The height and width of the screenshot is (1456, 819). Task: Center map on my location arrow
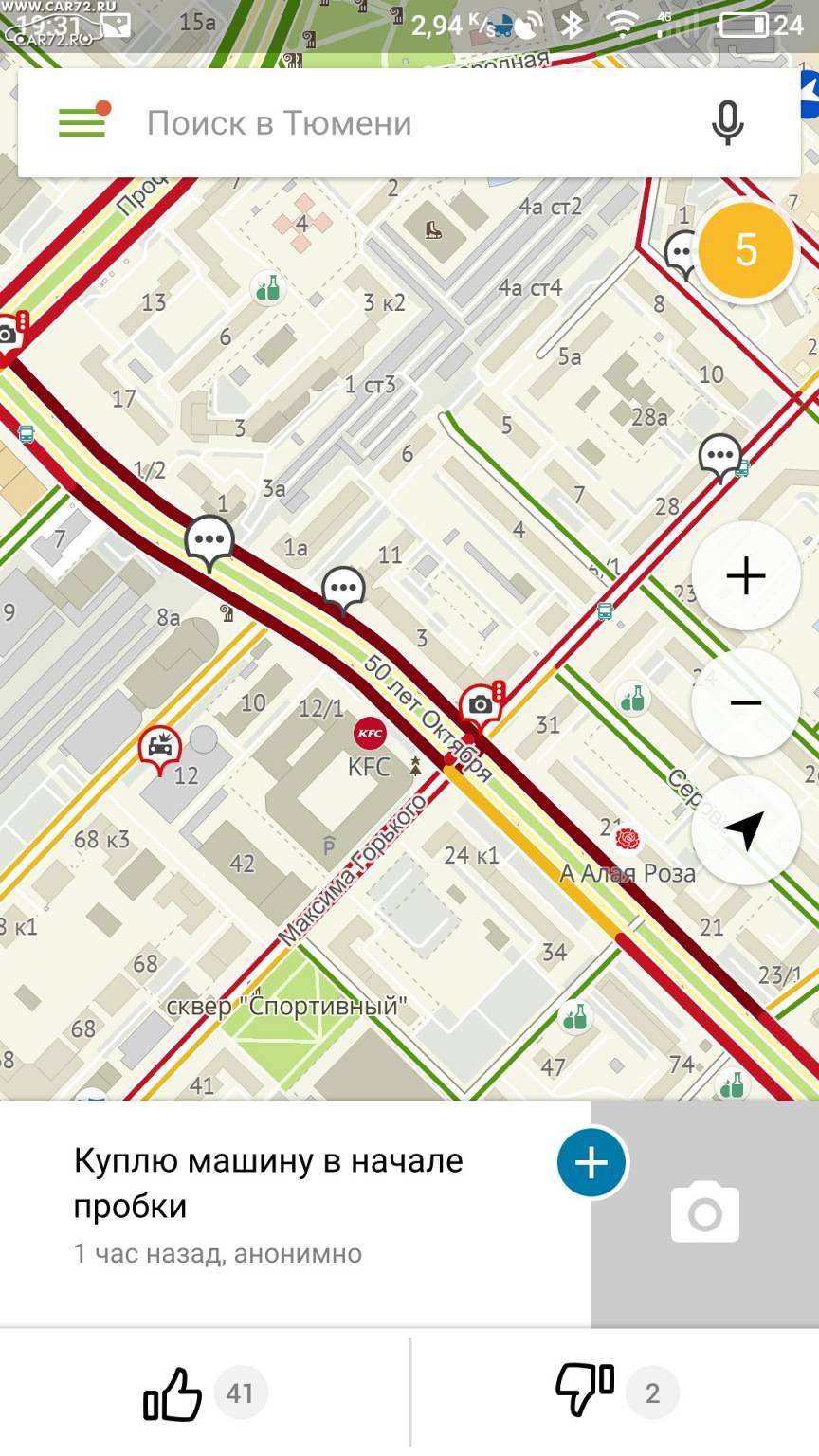click(746, 830)
